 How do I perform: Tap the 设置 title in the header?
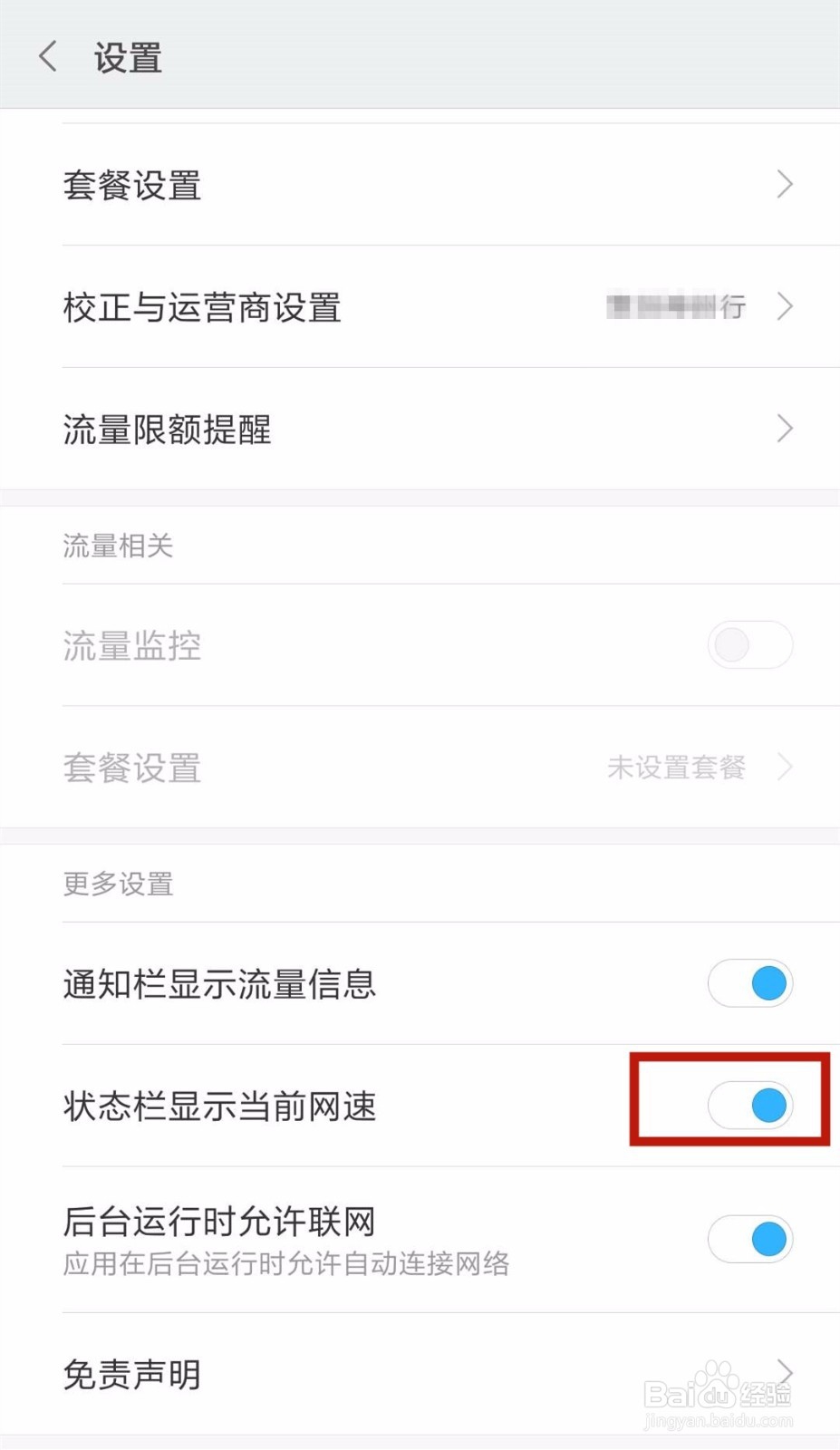coord(128,56)
